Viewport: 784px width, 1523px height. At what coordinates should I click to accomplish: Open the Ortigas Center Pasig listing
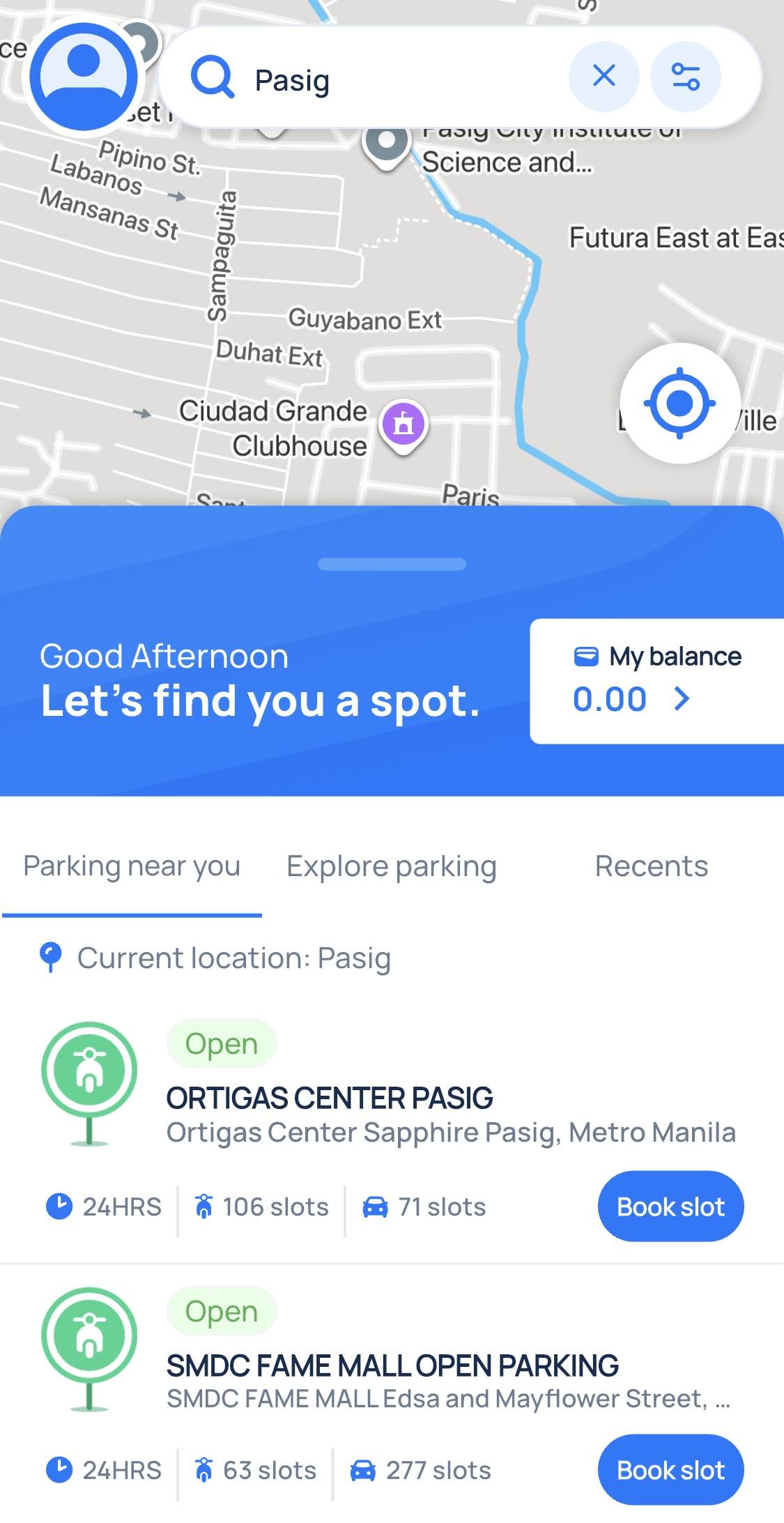[x=330, y=1099]
